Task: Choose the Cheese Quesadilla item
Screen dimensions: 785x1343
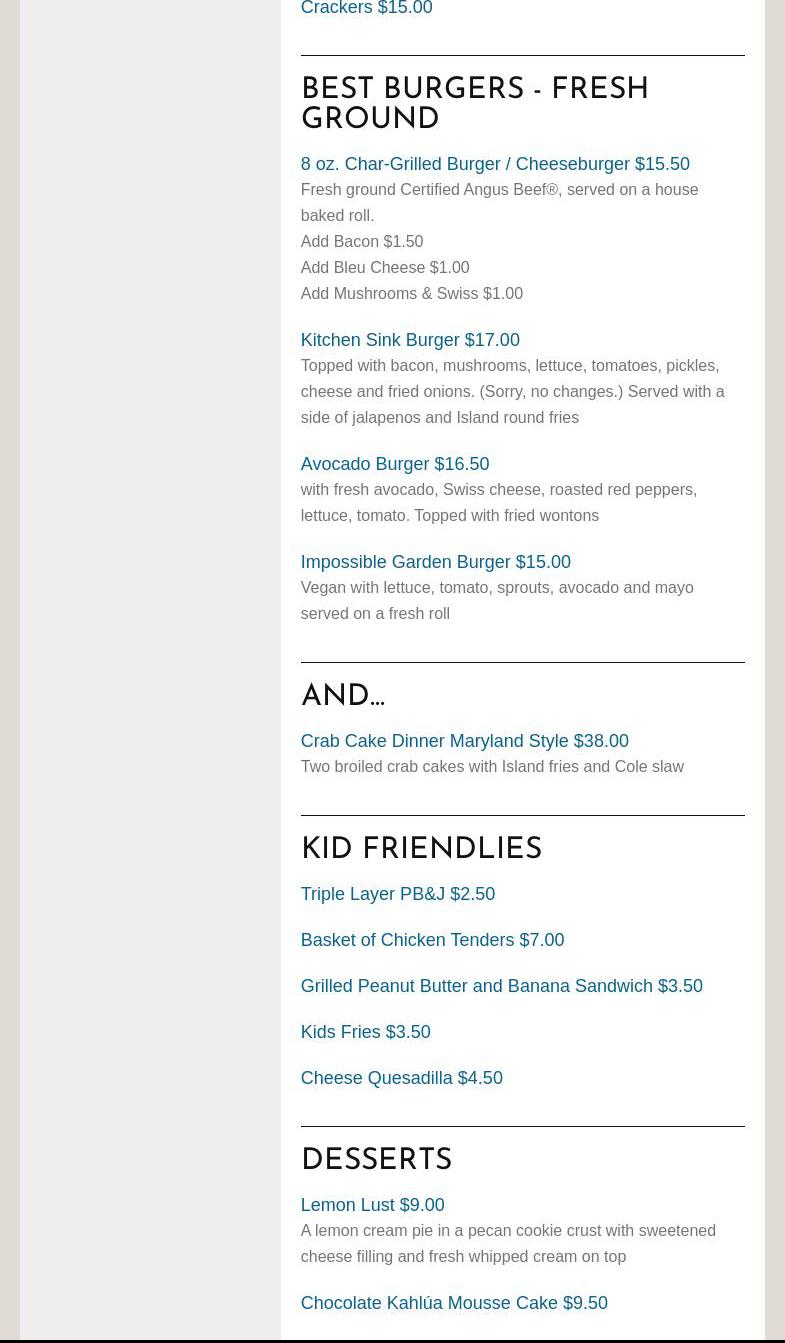Action: click(x=401, y=1078)
